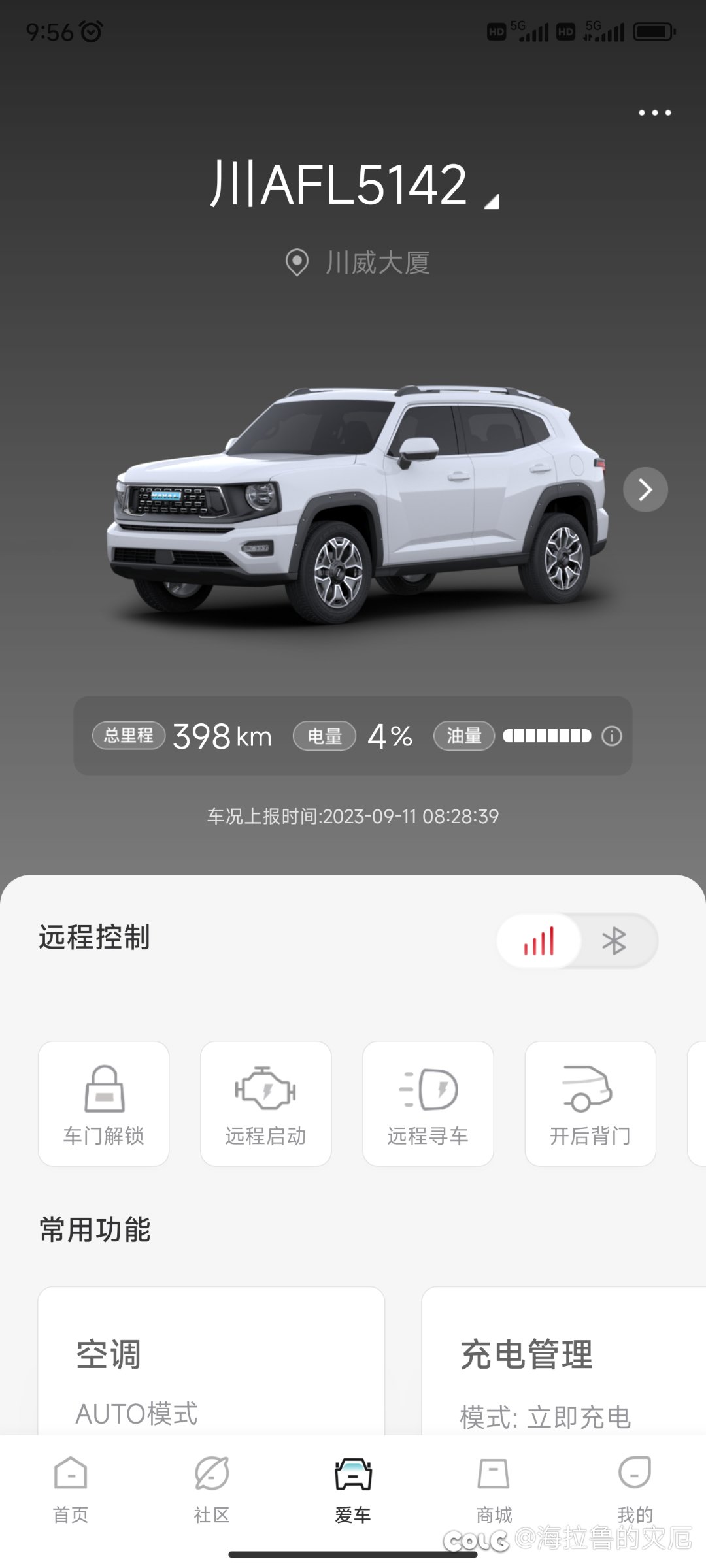Open the tailgate with 开后背门

[590, 1103]
